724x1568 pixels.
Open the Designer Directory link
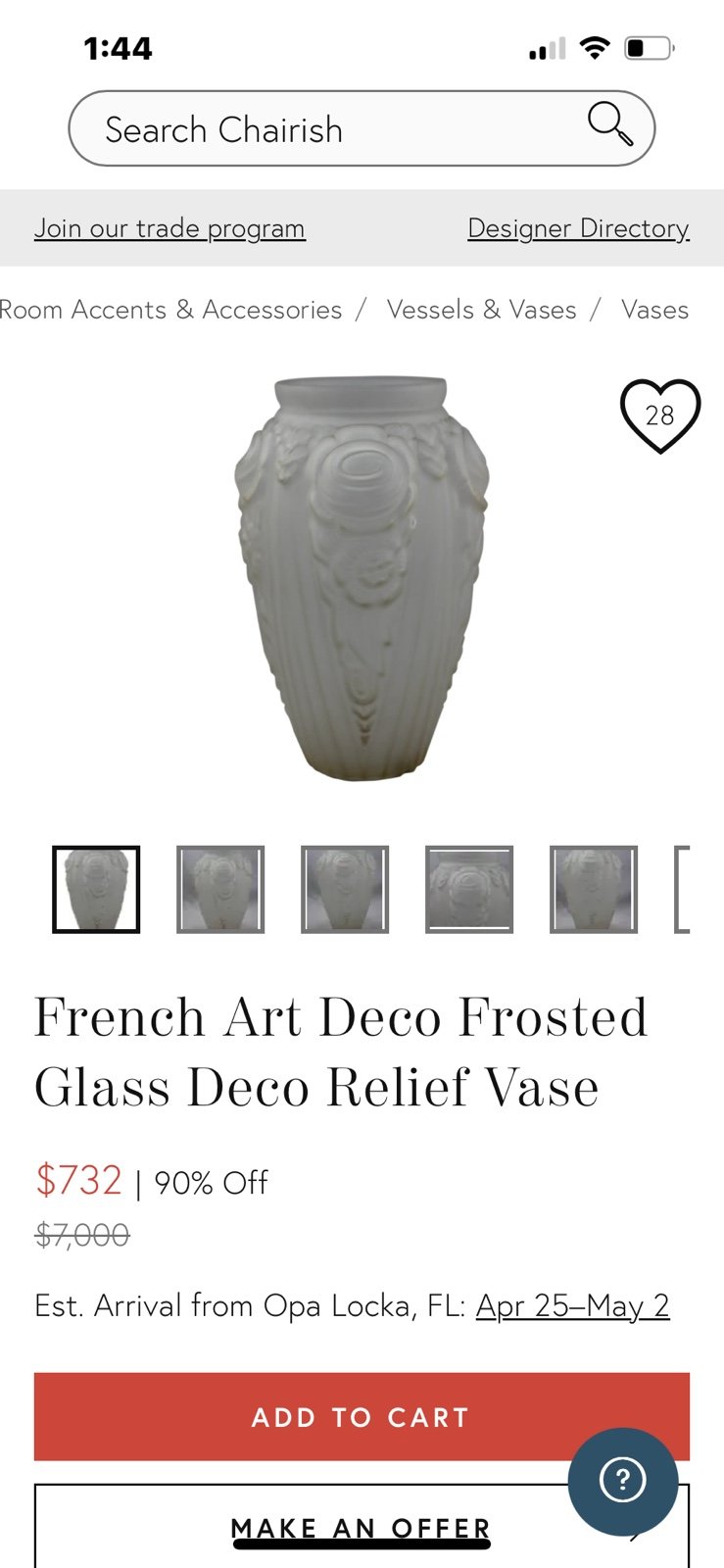(x=578, y=228)
